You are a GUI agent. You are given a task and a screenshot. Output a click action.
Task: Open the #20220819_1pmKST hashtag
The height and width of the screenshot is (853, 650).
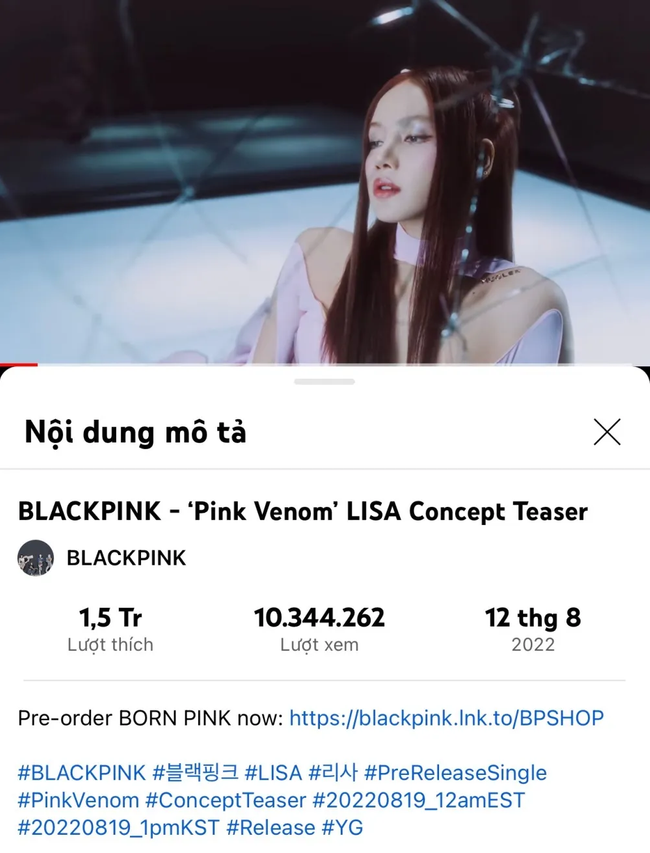click(118, 827)
